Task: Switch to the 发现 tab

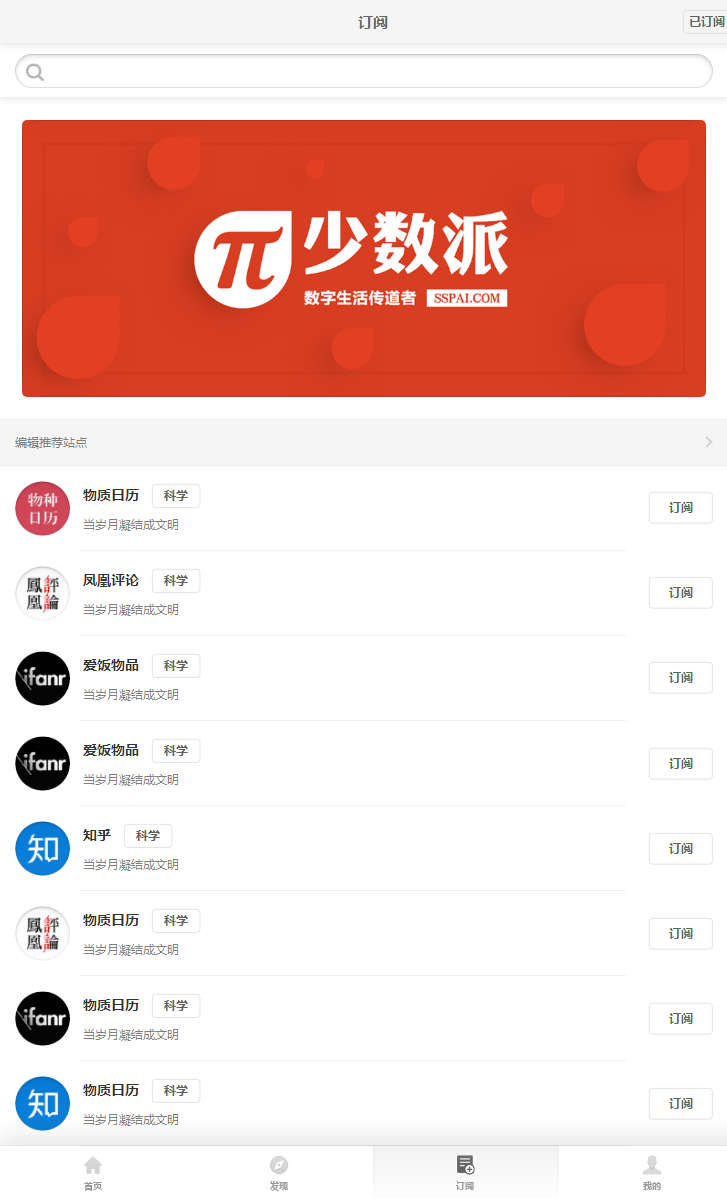Action: (279, 1172)
